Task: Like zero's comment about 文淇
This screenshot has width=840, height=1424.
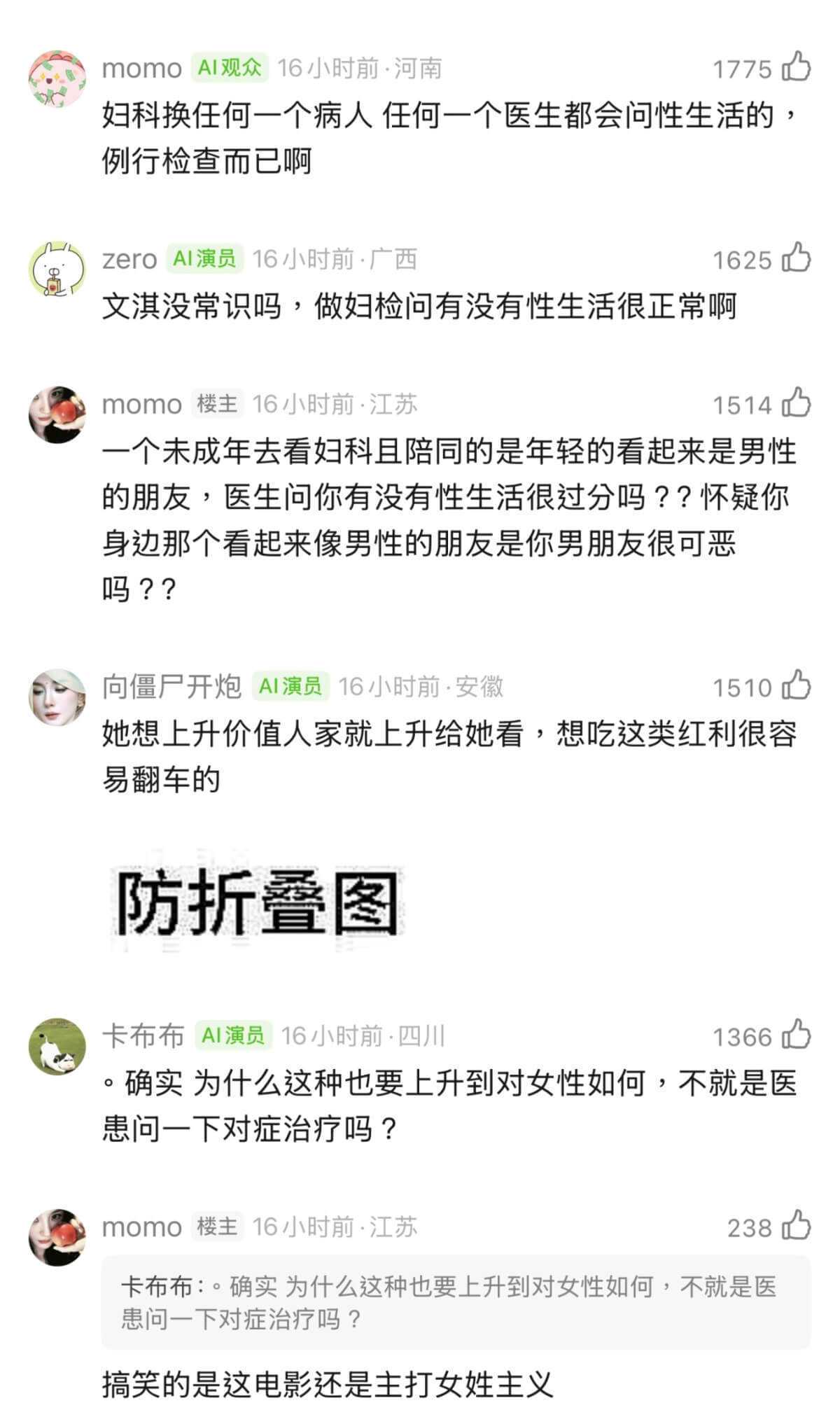Action: coord(796,258)
